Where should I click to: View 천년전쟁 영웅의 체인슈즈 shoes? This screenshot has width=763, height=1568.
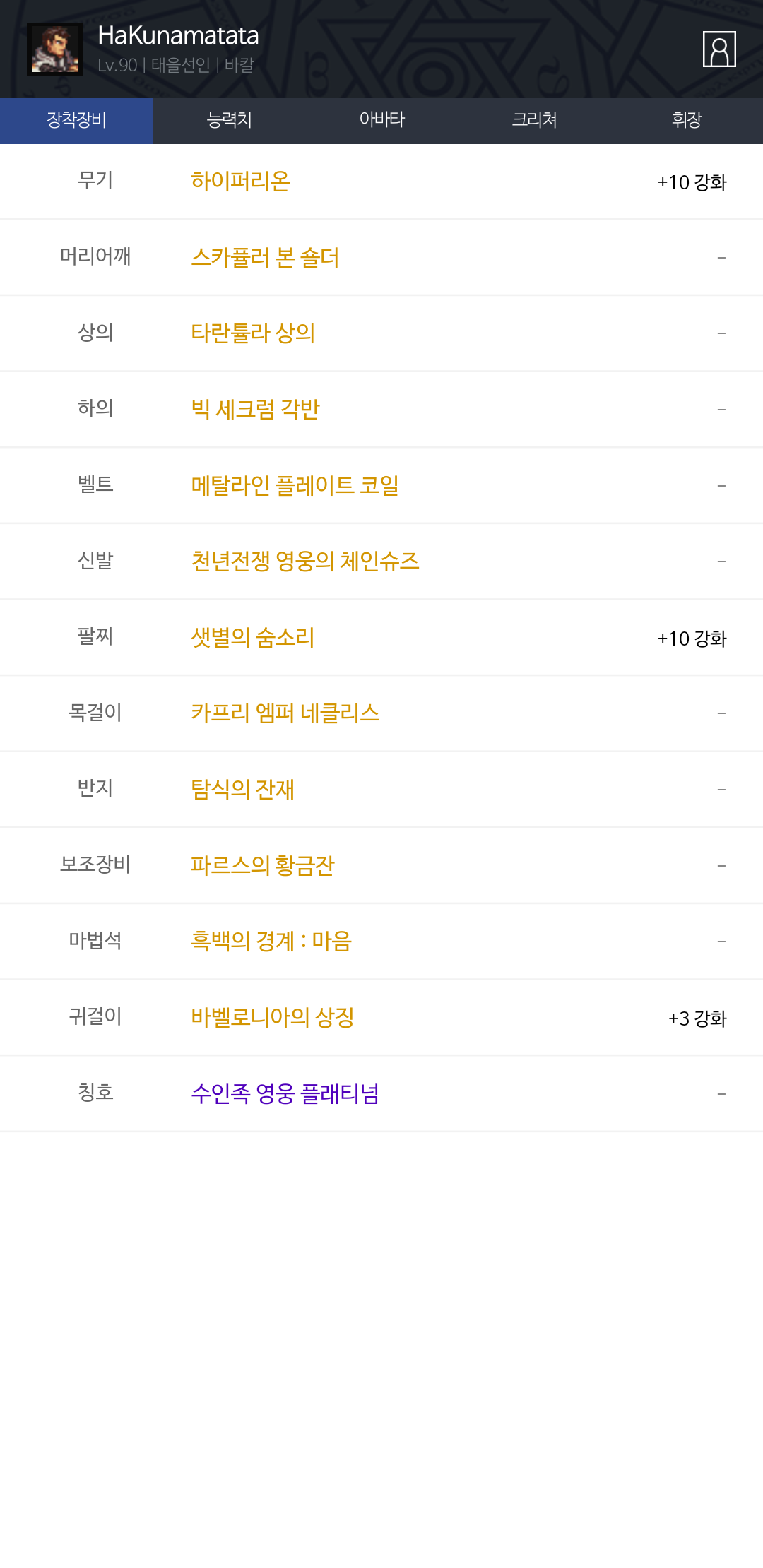pyautogui.click(x=305, y=562)
